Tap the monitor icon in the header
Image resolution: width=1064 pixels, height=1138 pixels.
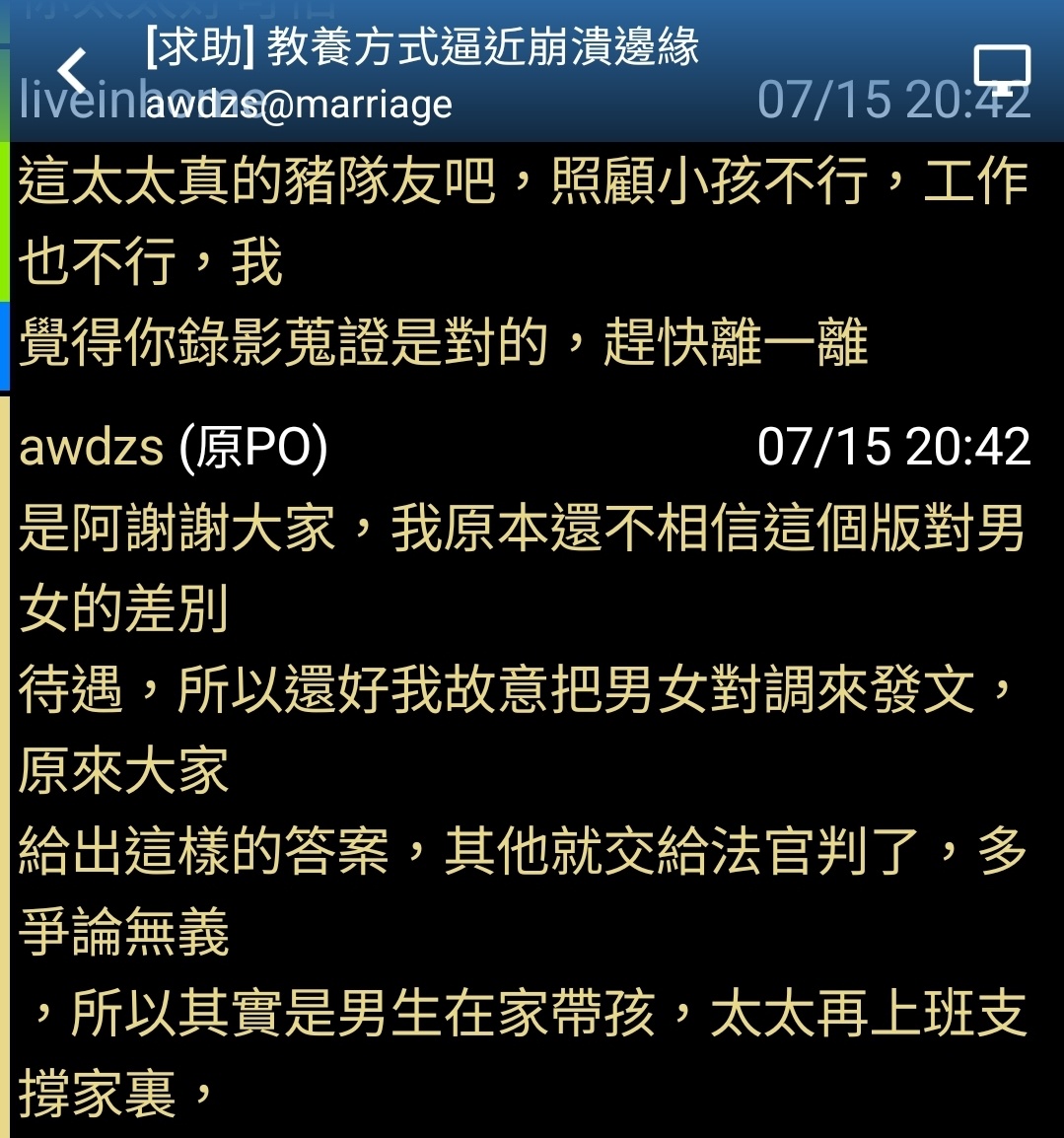[x=1002, y=69]
